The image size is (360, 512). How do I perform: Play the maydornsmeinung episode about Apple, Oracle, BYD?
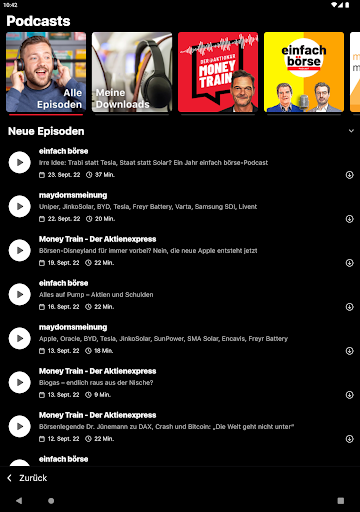[x=20, y=338]
